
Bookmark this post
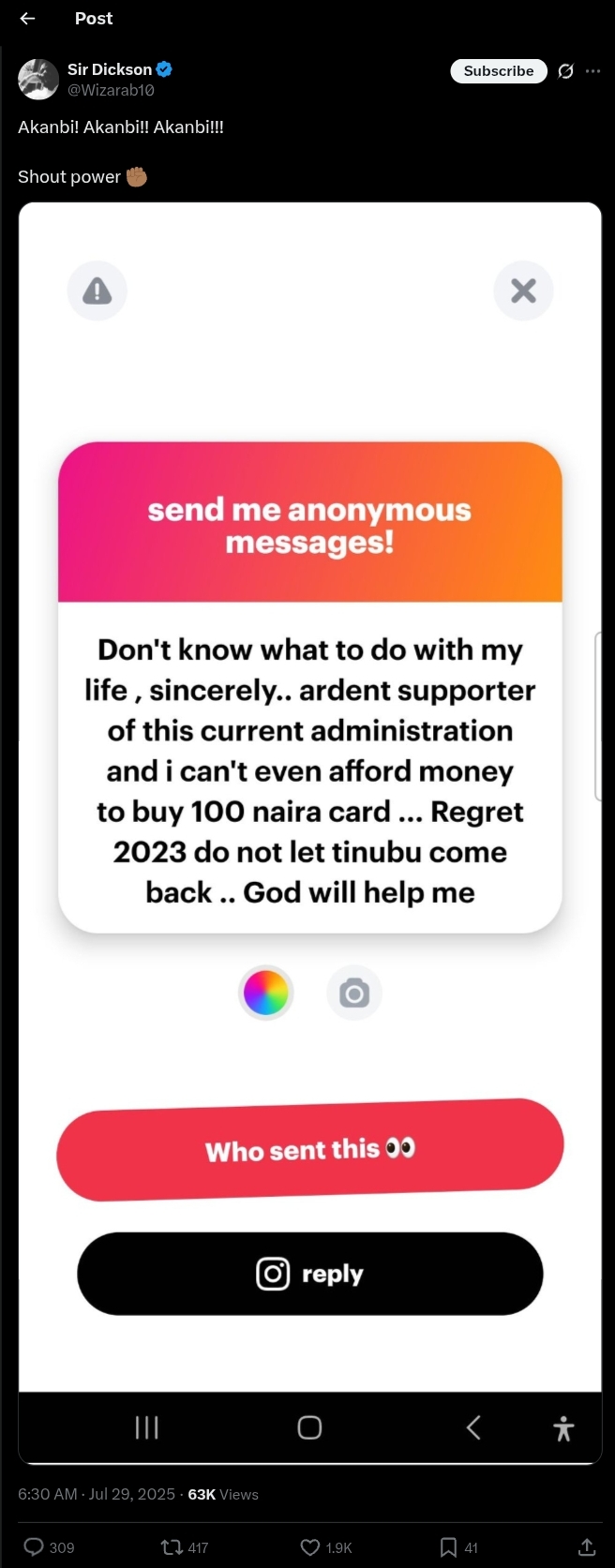(448, 1546)
